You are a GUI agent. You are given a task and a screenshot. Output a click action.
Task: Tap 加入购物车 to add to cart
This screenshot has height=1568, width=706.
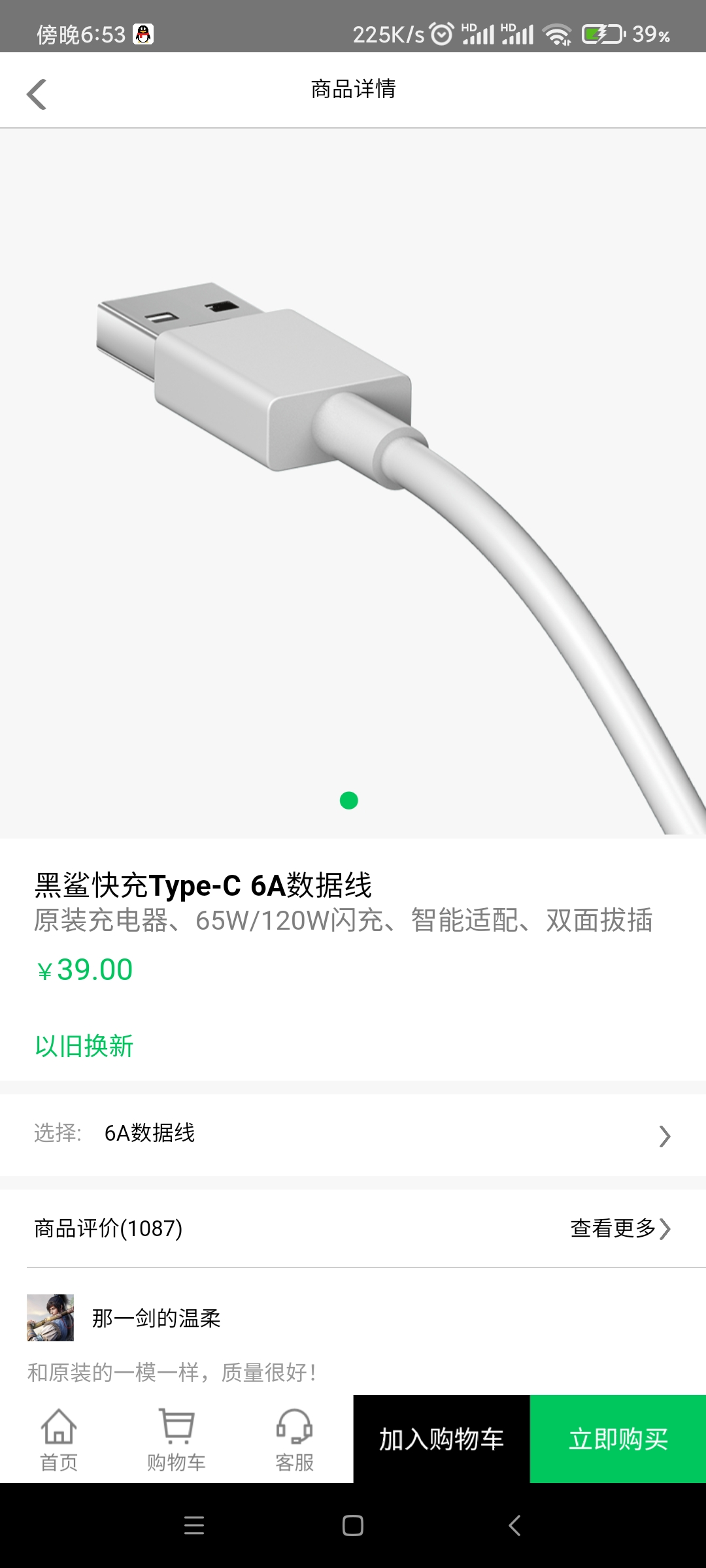[441, 1439]
